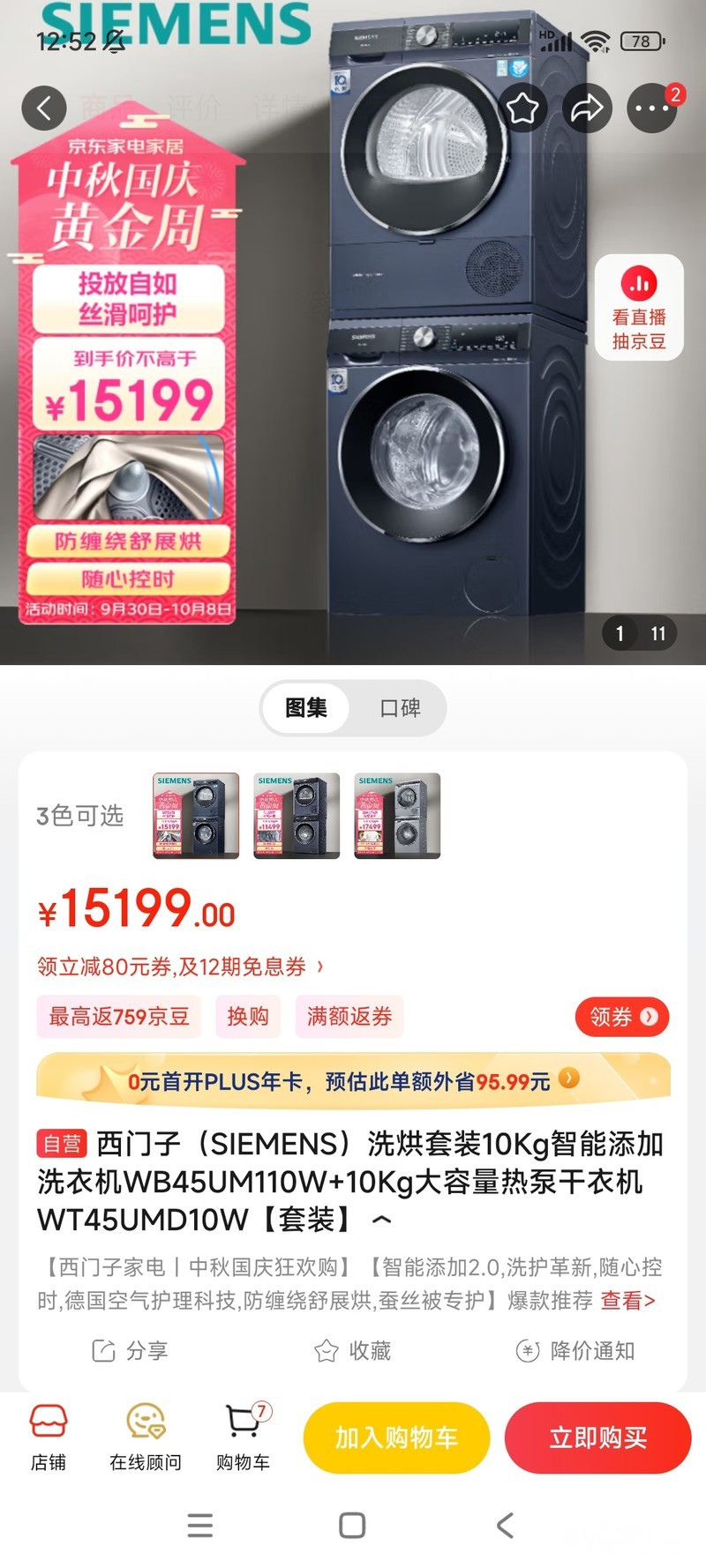This screenshot has width=706, height=1568.
Task: Collapse the product title with the caret
Action: point(381,1221)
